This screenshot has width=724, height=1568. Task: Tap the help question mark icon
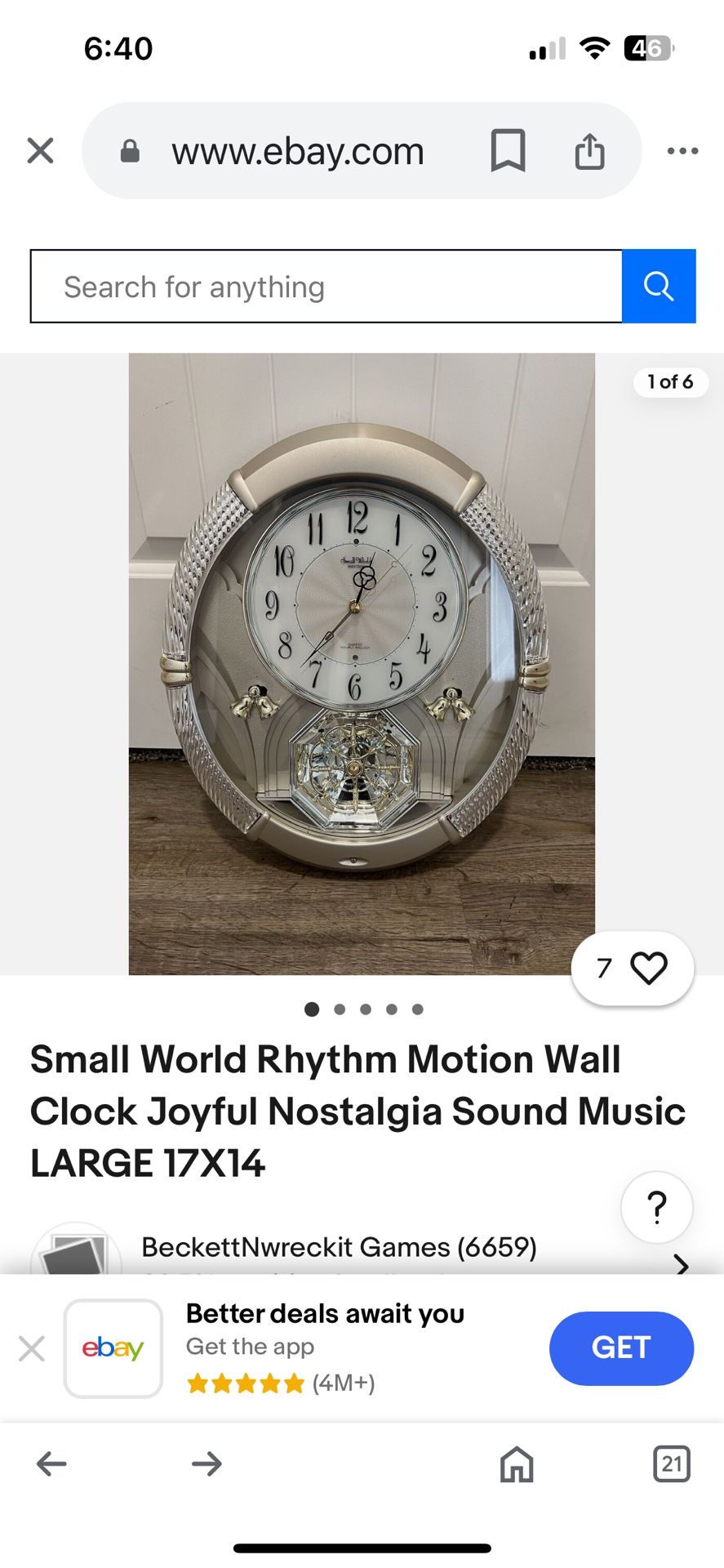pos(656,1207)
